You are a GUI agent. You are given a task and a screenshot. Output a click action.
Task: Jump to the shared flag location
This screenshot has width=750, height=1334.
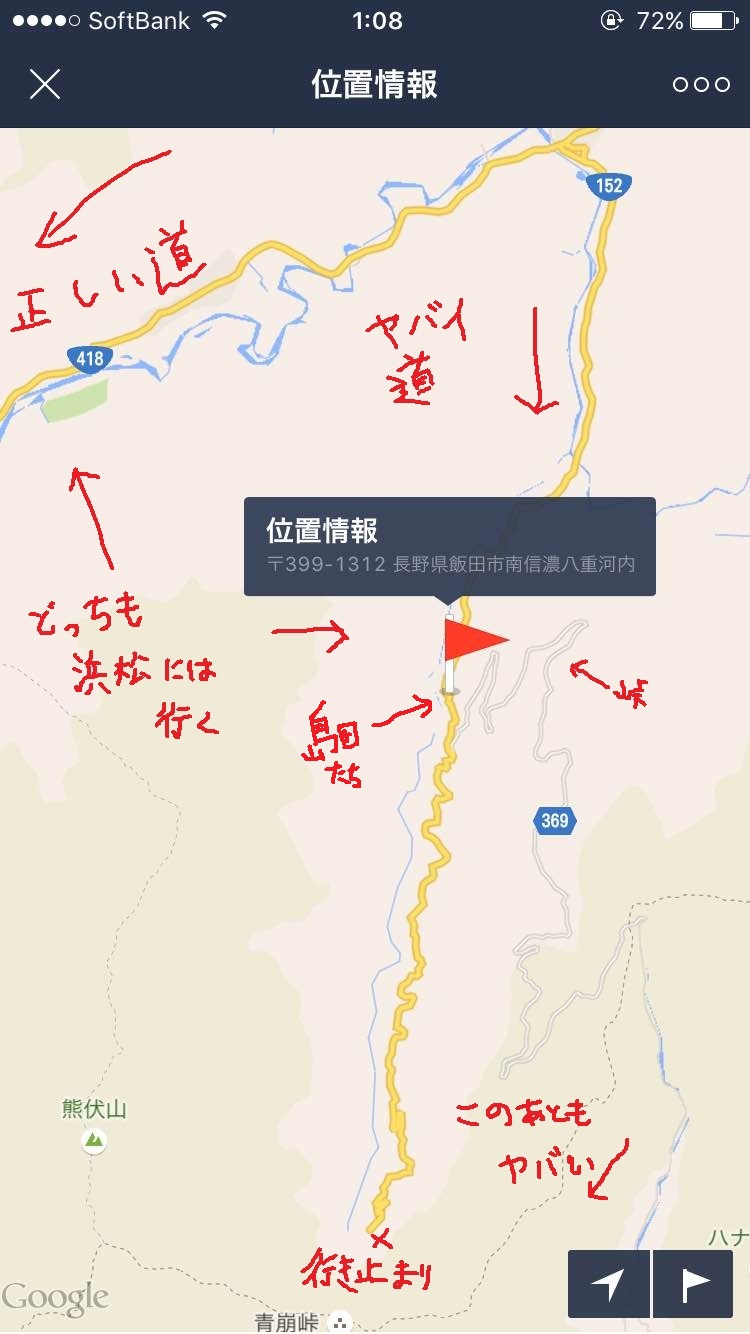[696, 1284]
